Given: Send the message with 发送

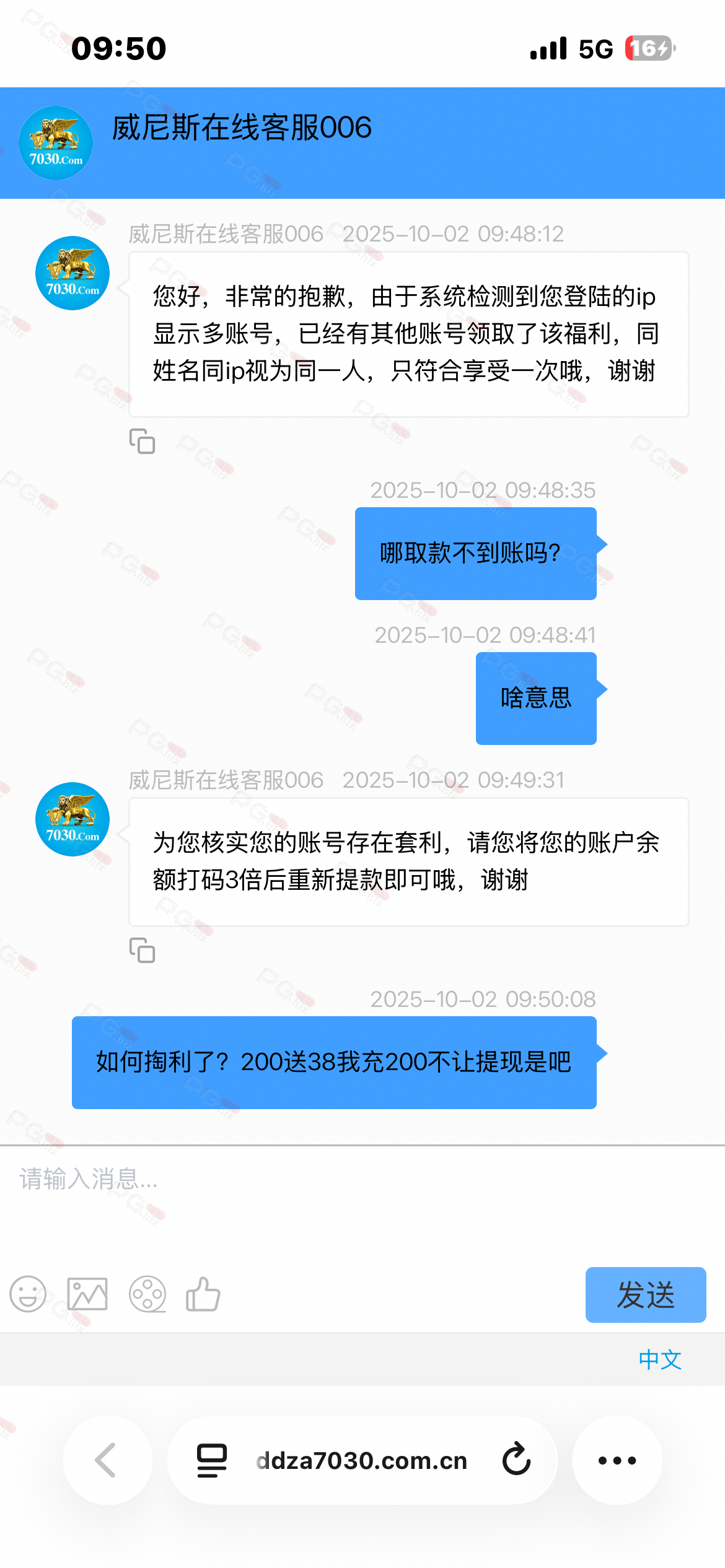Looking at the screenshot, I should [645, 1294].
